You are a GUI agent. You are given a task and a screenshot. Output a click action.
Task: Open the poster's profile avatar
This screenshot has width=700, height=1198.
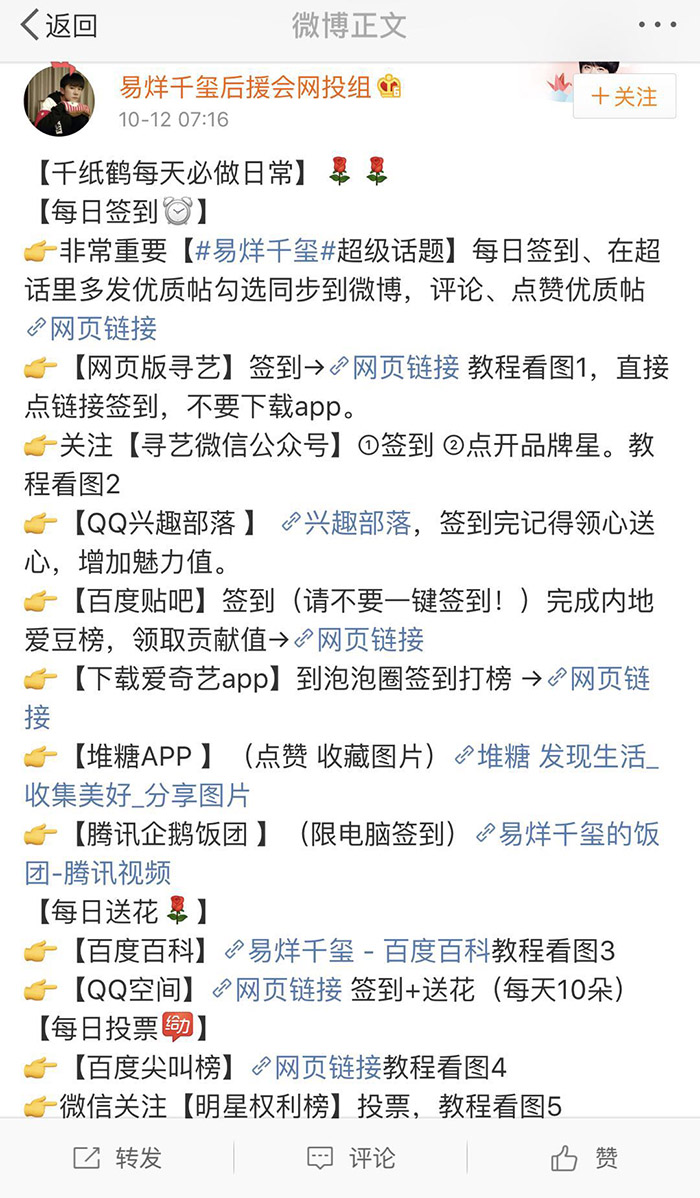(x=59, y=101)
